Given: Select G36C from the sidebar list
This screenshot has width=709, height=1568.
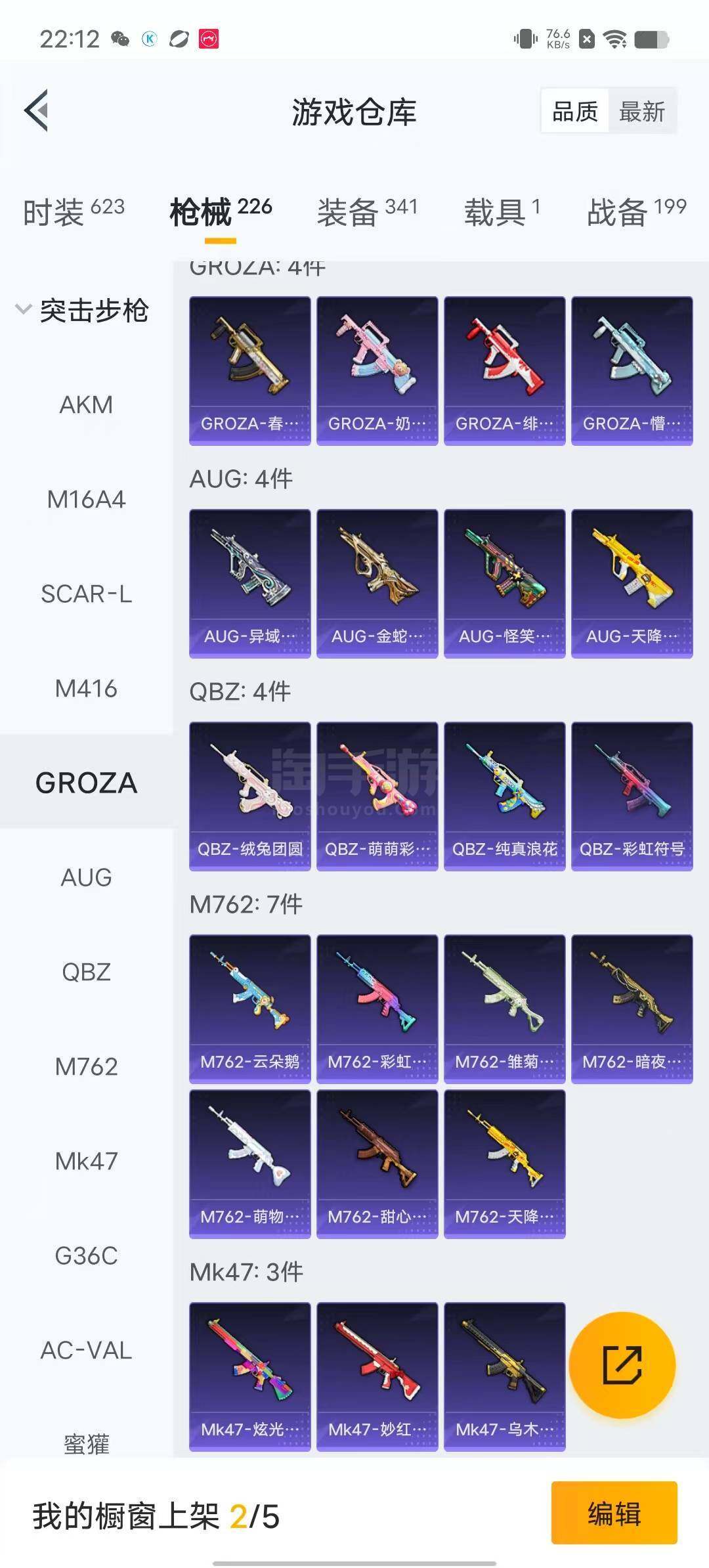Looking at the screenshot, I should coord(86,1255).
